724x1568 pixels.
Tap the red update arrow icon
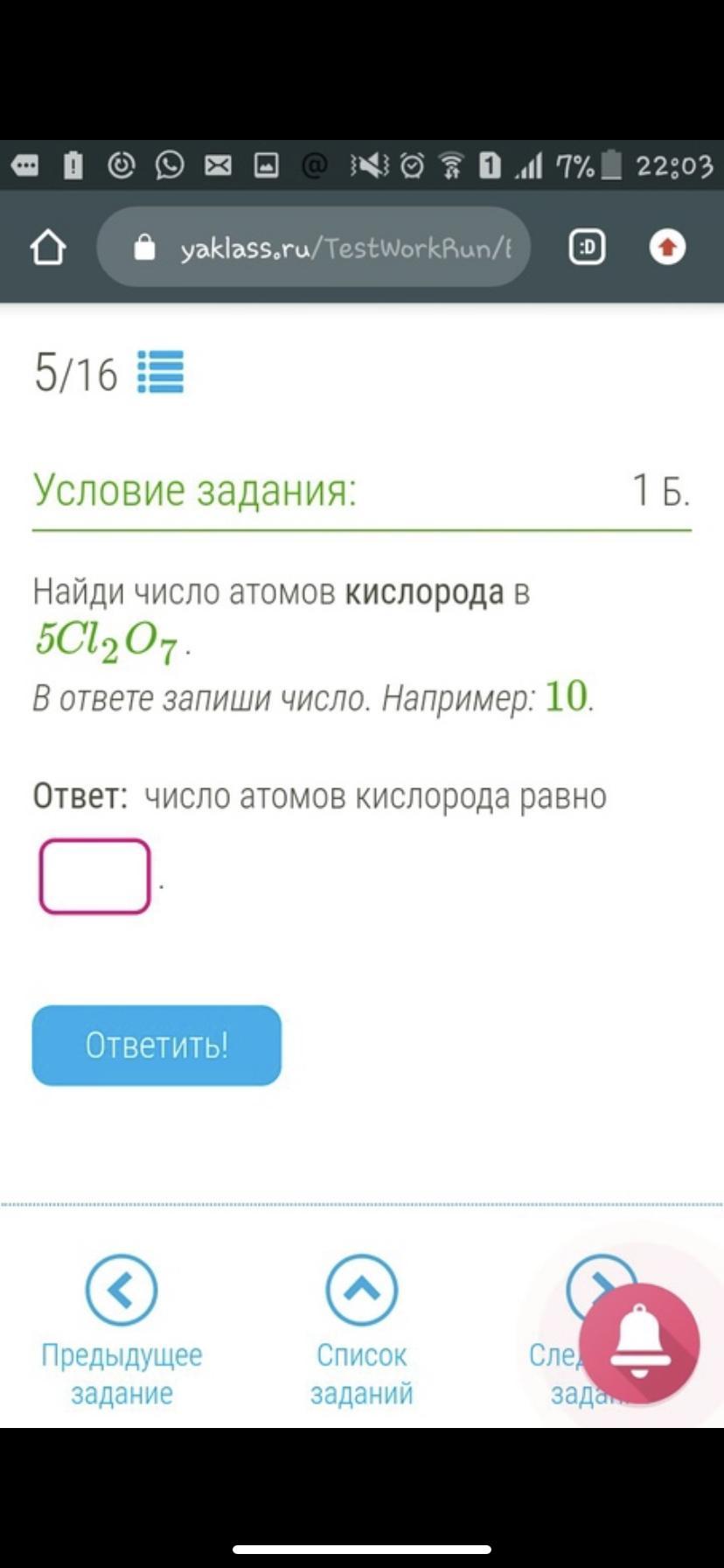click(x=667, y=248)
